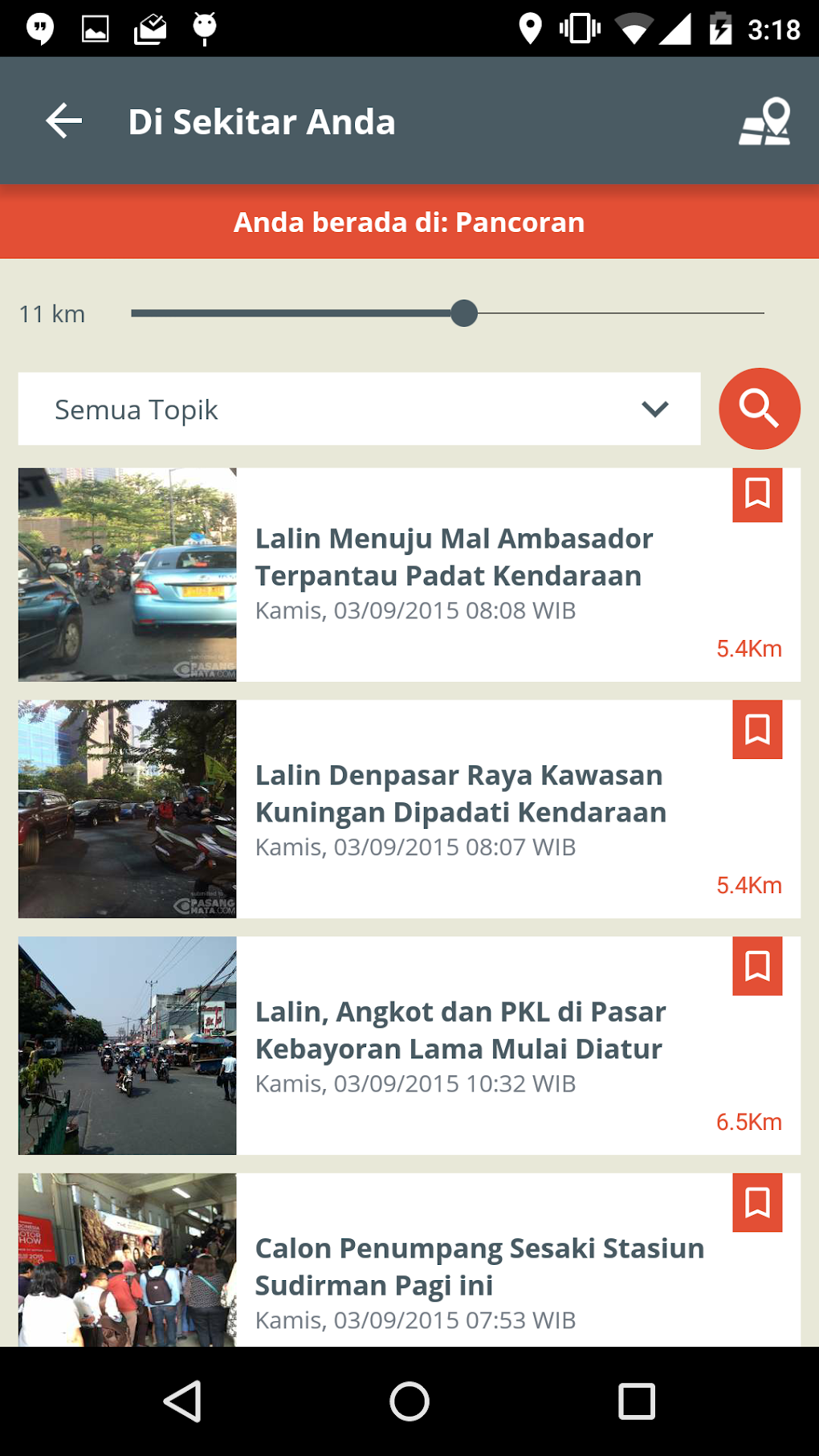This screenshot has height=1456, width=819.
Task: Save the Pasar Kebayoran Lama article bookmark
Action: [x=757, y=966]
